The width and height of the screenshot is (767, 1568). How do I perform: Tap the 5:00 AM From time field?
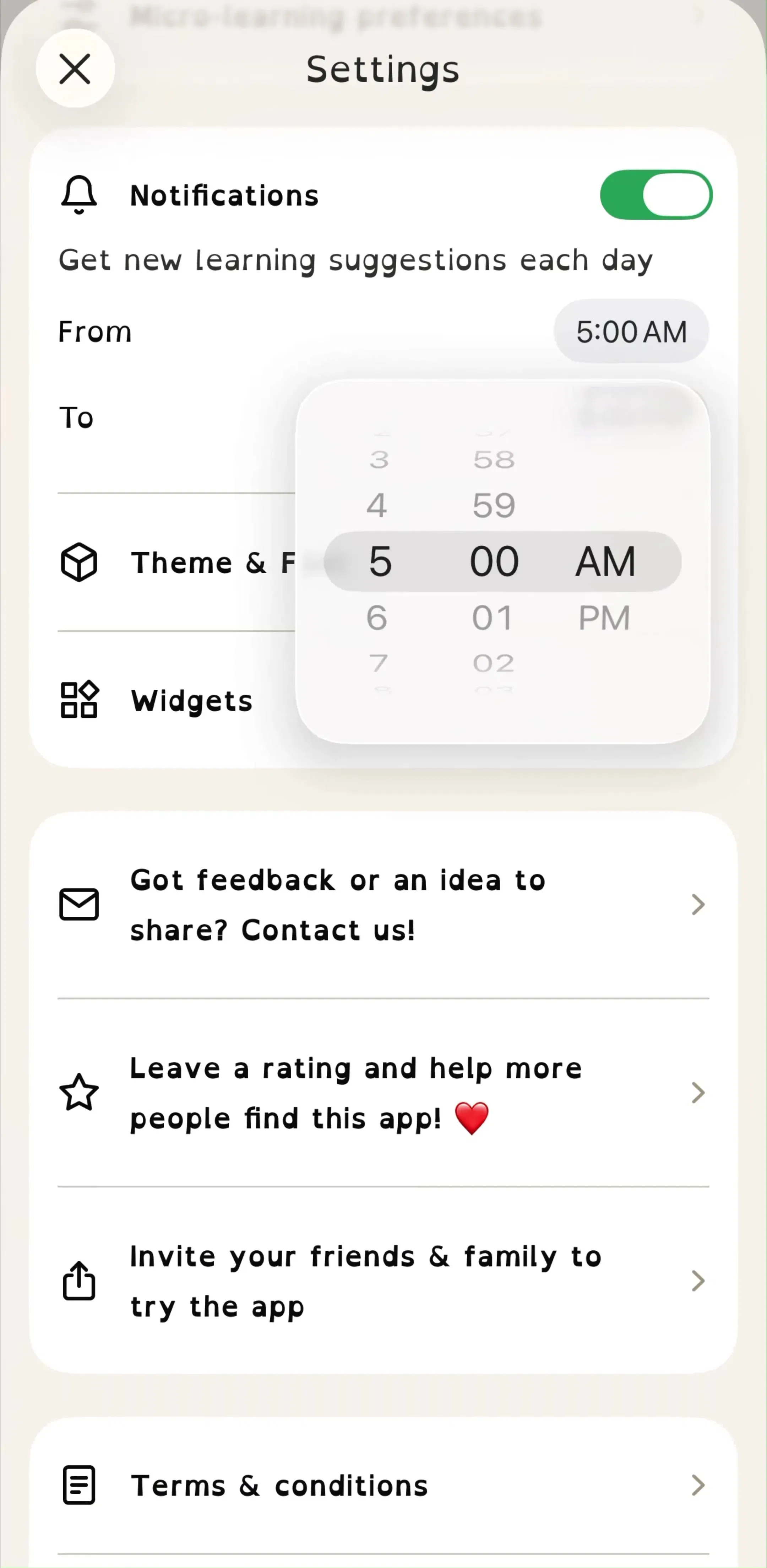(631, 331)
